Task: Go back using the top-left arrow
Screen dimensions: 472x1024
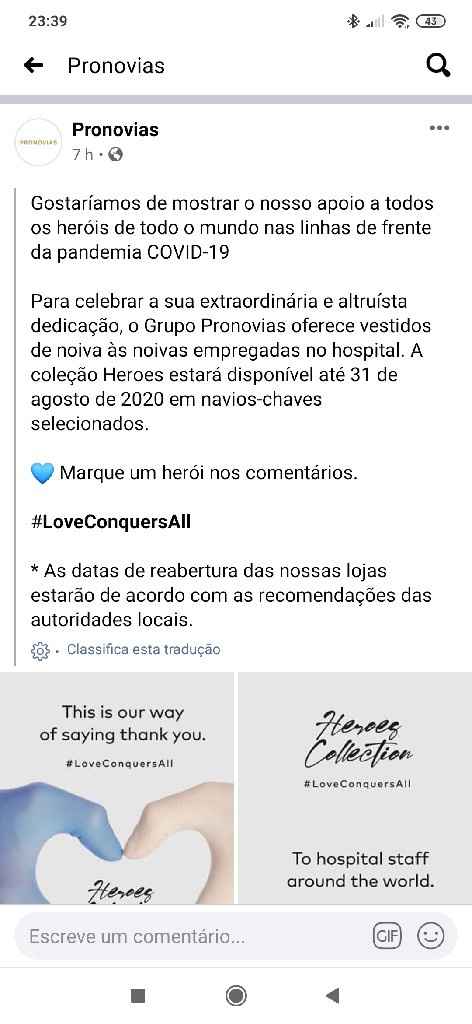Action: (x=33, y=65)
